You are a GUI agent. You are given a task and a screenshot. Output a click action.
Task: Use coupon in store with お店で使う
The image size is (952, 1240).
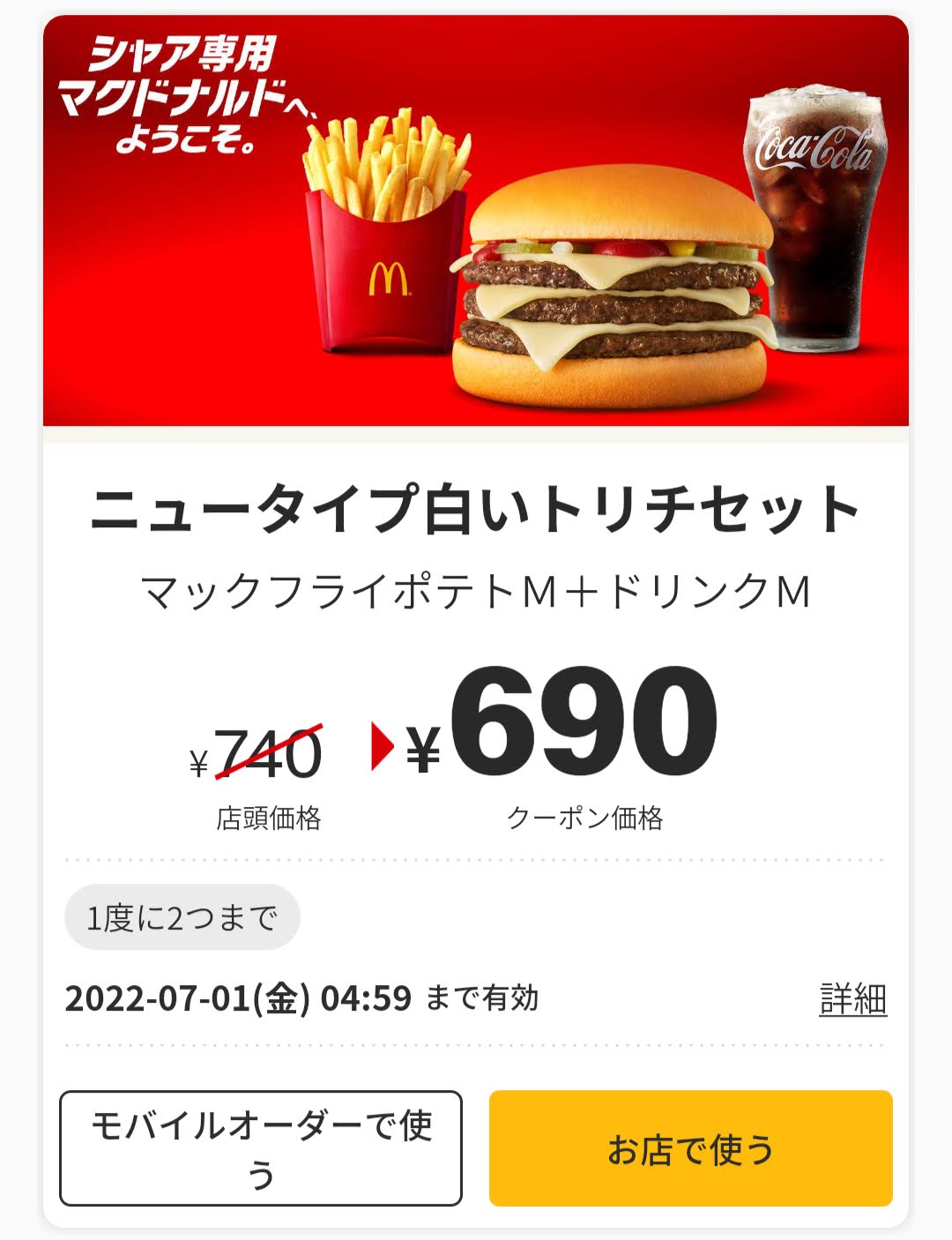point(690,1148)
